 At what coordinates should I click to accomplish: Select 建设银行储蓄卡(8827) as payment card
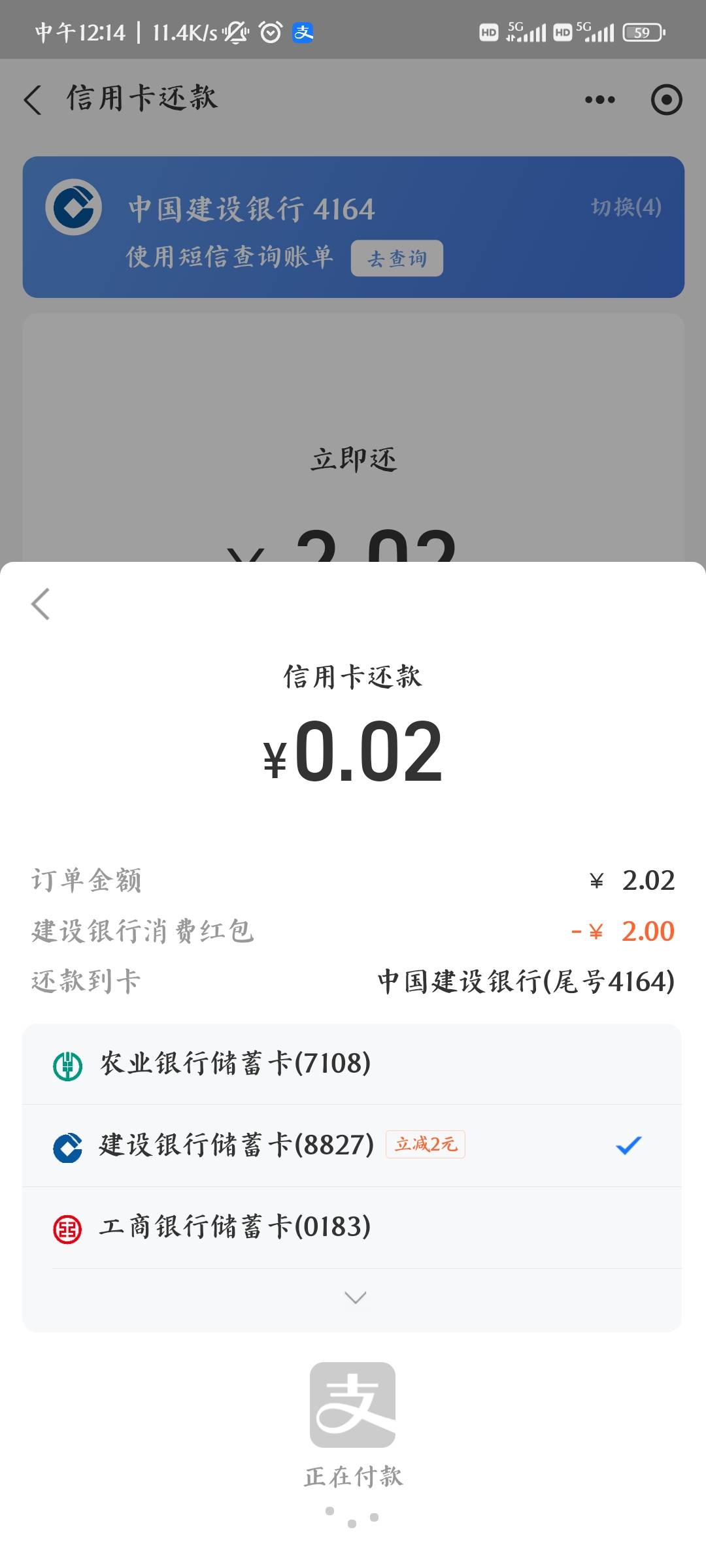tap(352, 1145)
